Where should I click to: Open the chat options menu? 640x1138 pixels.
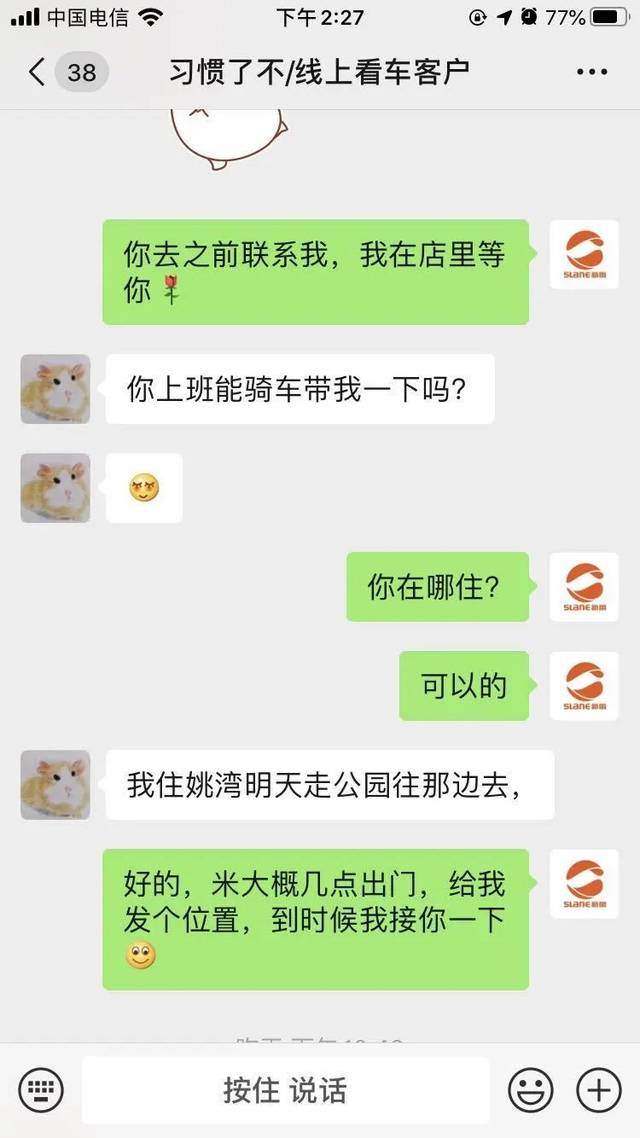click(x=592, y=73)
